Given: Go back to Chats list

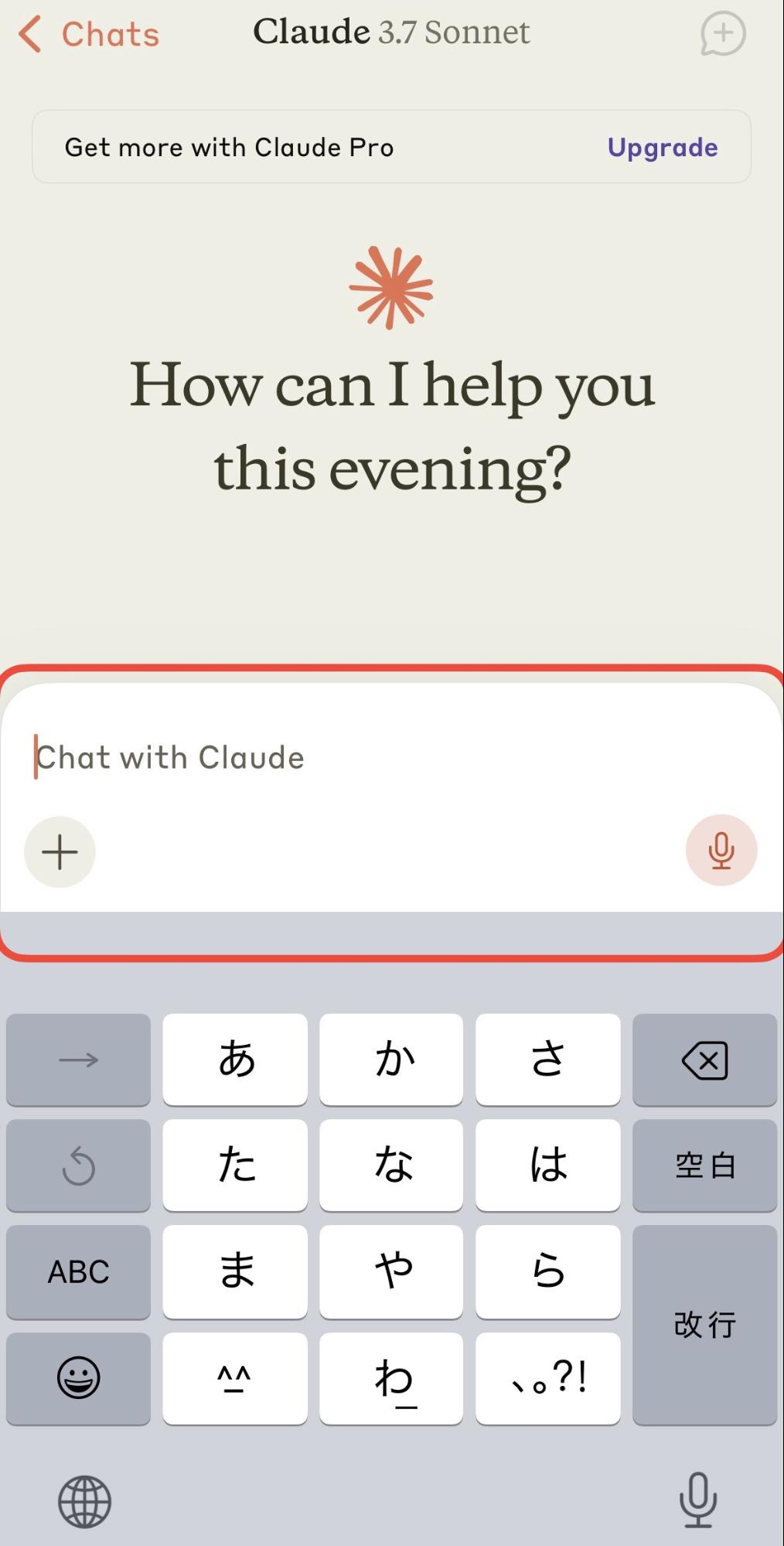Looking at the screenshot, I should pos(89,35).
